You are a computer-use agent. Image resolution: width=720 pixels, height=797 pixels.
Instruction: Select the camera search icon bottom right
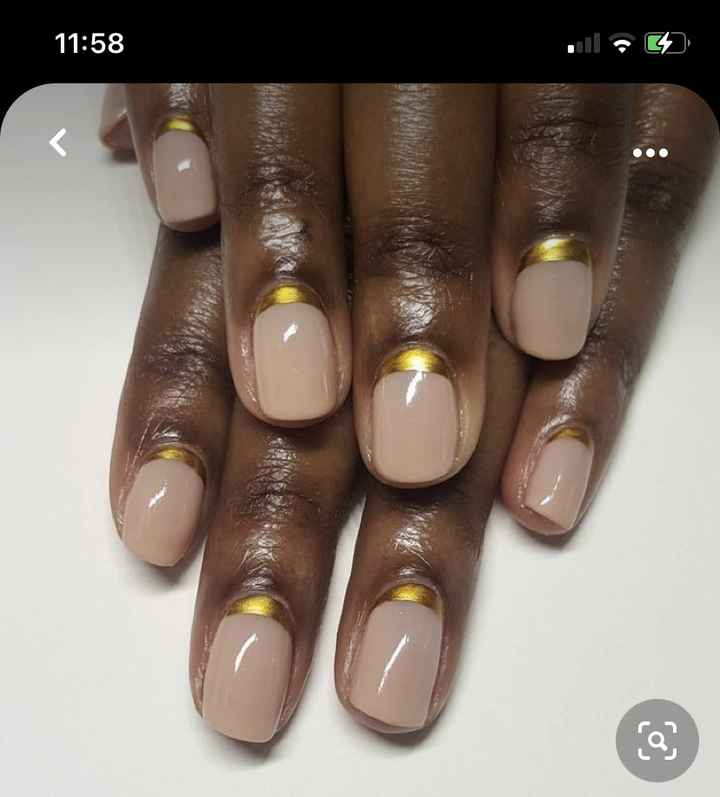[657, 739]
